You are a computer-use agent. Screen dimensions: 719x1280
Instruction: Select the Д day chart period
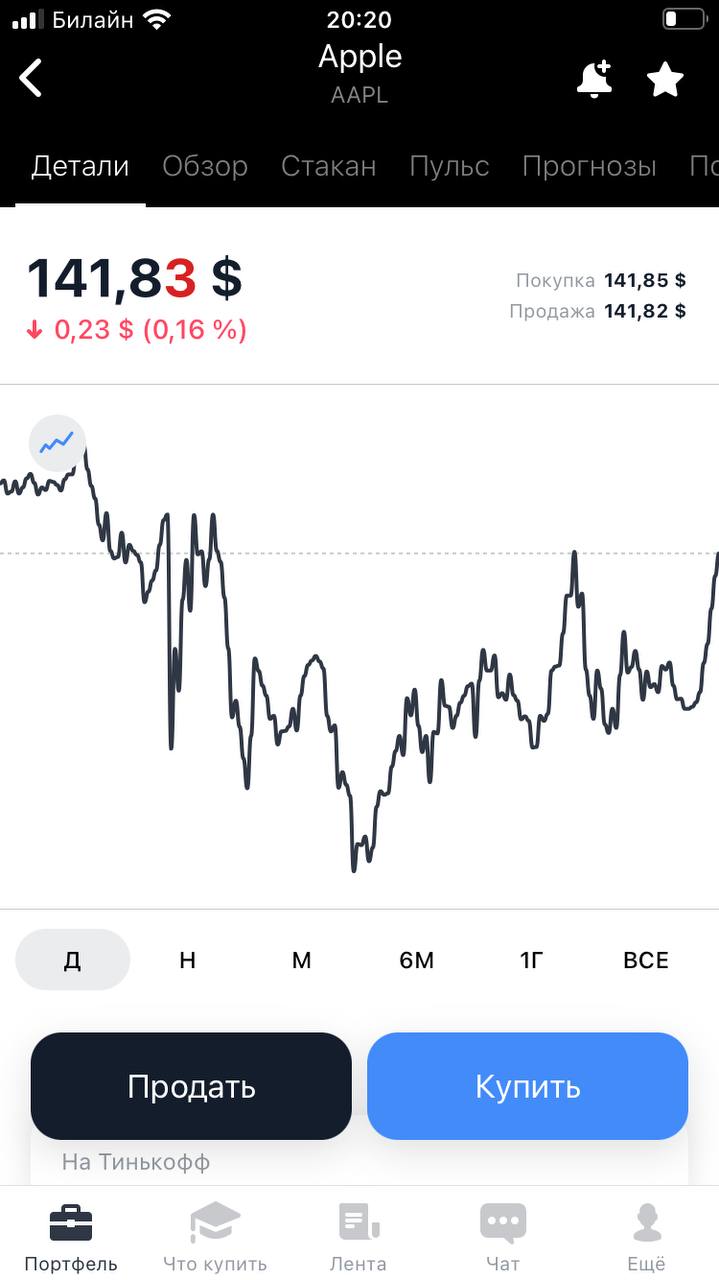tap(72, 960)
